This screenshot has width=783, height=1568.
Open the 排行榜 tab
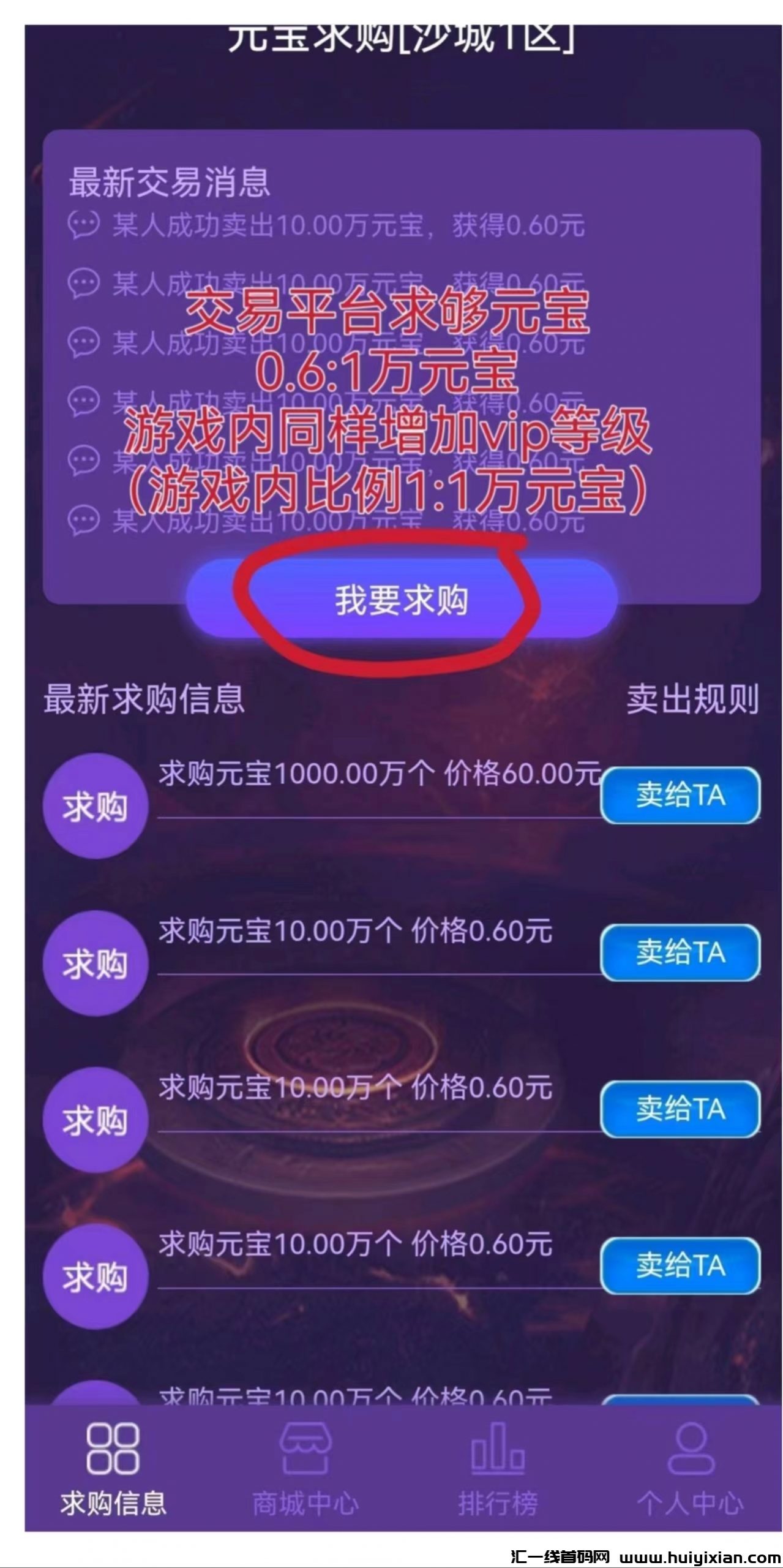[498, 1471]
